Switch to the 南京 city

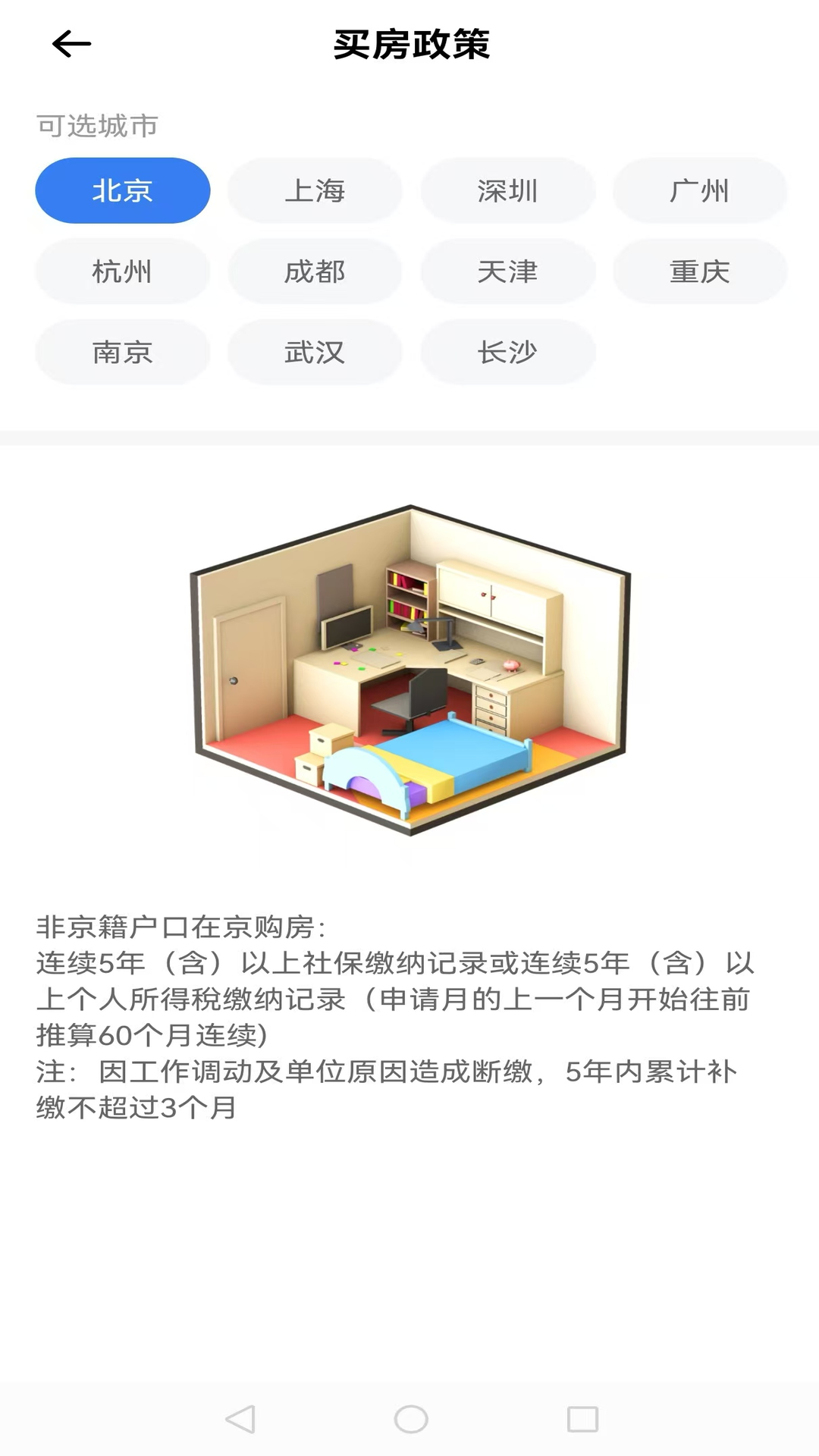point(123,352)
